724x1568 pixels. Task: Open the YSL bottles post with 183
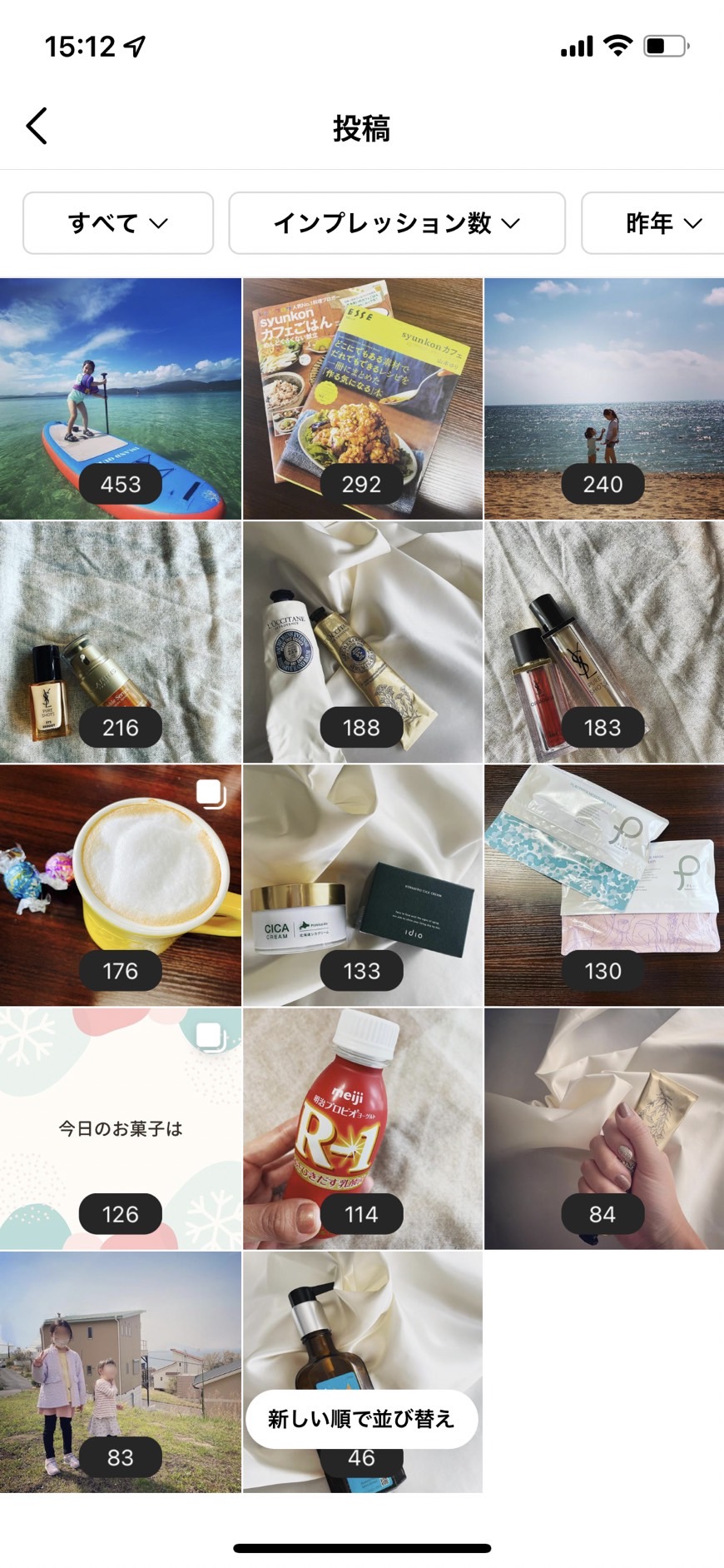pos(604,642)
